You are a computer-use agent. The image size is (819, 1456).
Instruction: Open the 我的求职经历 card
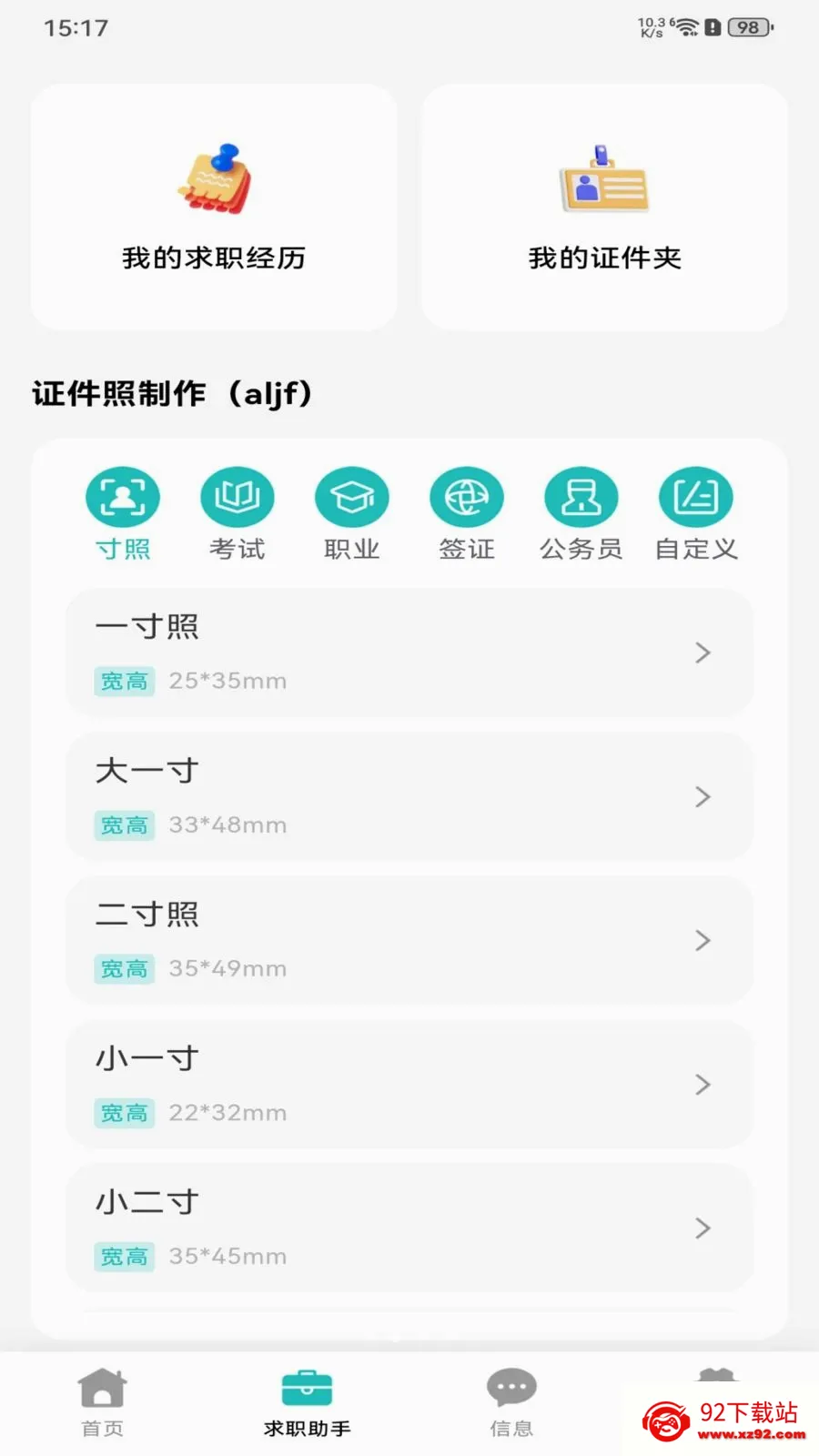click(214, 207)
